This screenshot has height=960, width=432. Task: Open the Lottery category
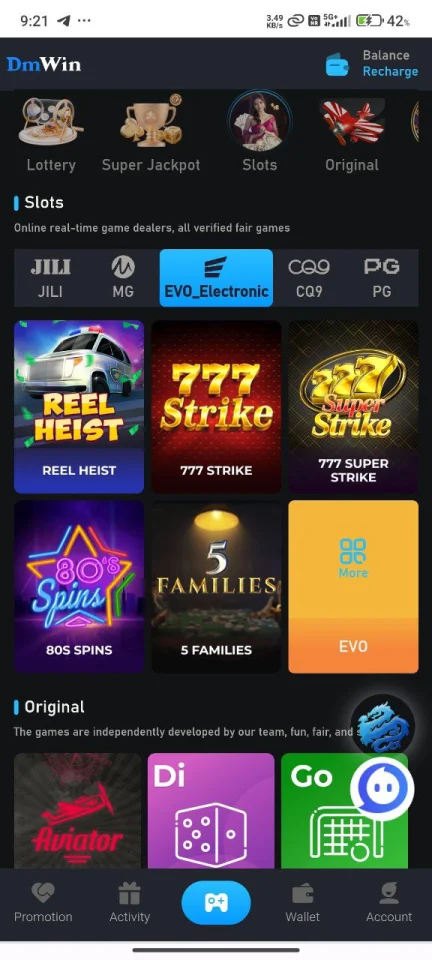[x=51, y=134]
